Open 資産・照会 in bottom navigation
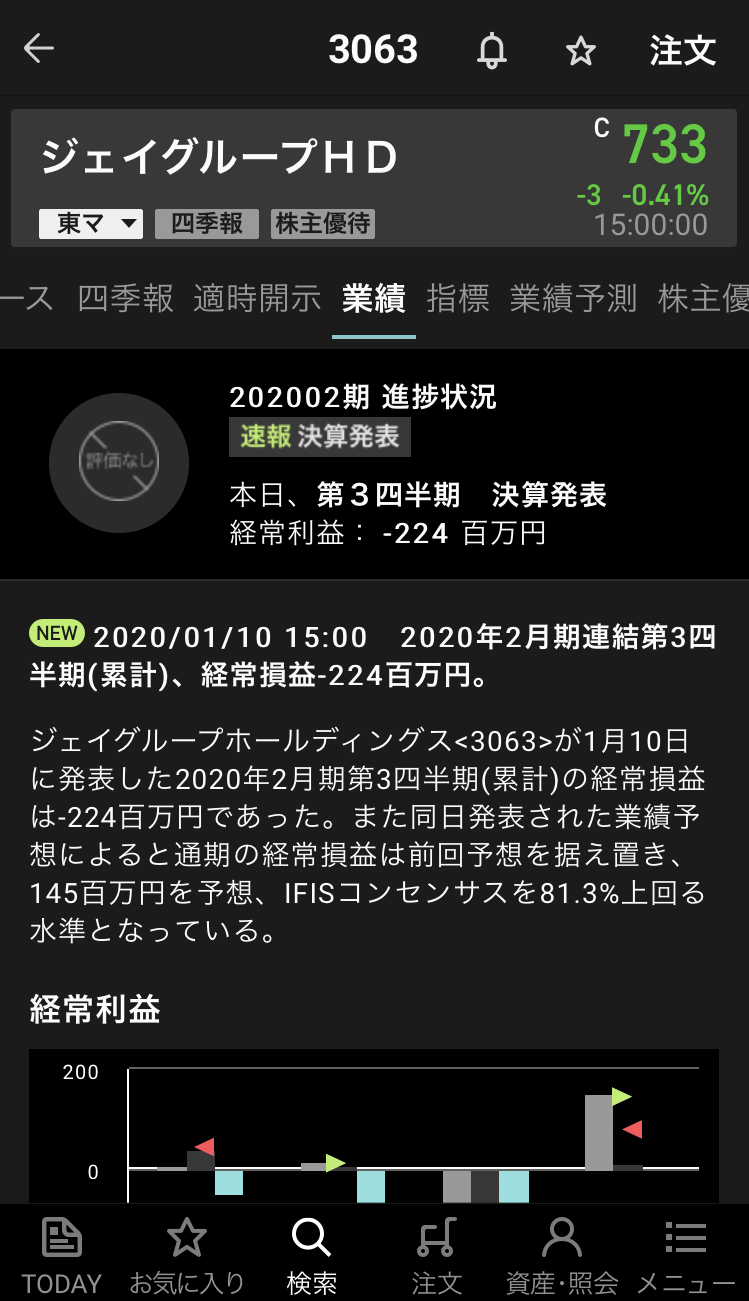Image resolution: width=749 pixels, height=1301 pixels. tap(561, 1254)
